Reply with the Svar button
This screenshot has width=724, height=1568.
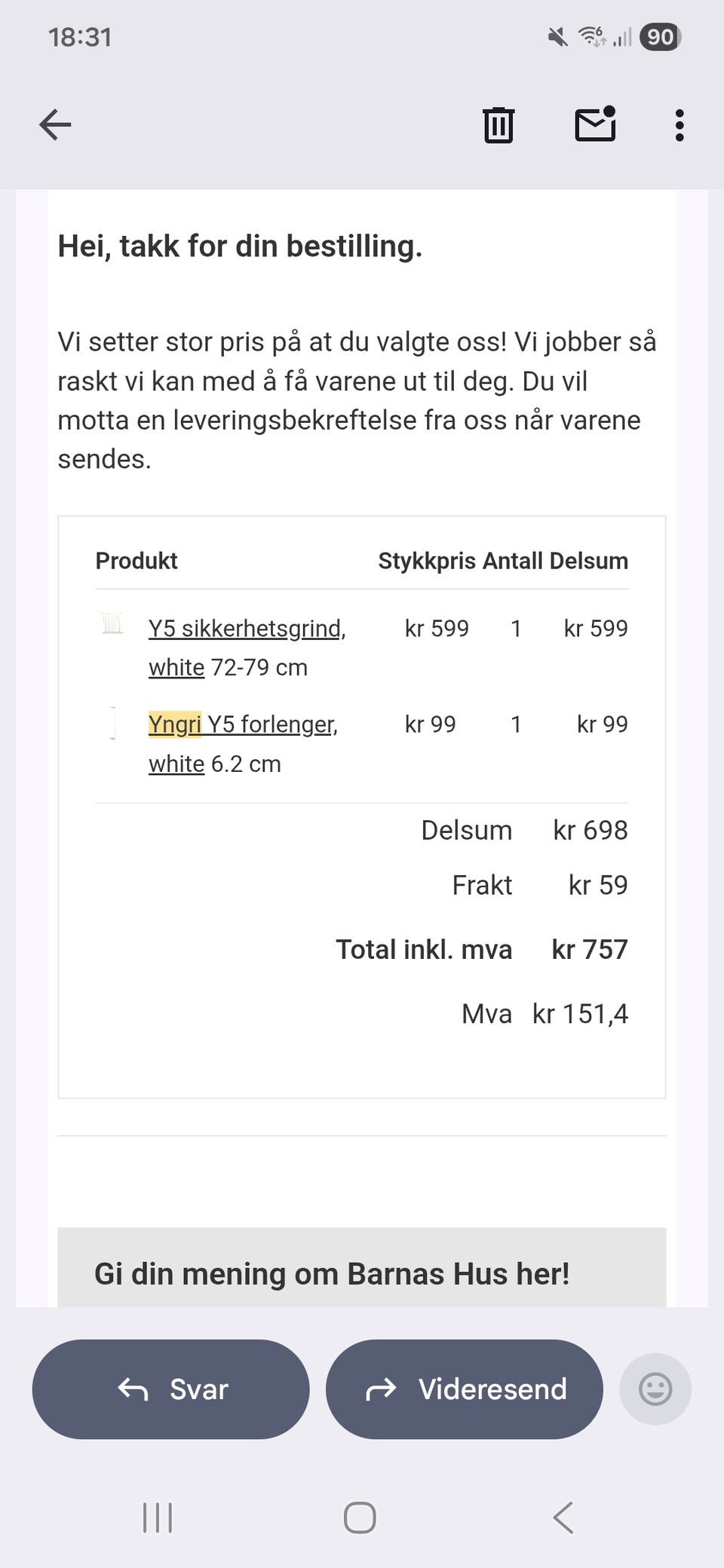coord(171,1389)
